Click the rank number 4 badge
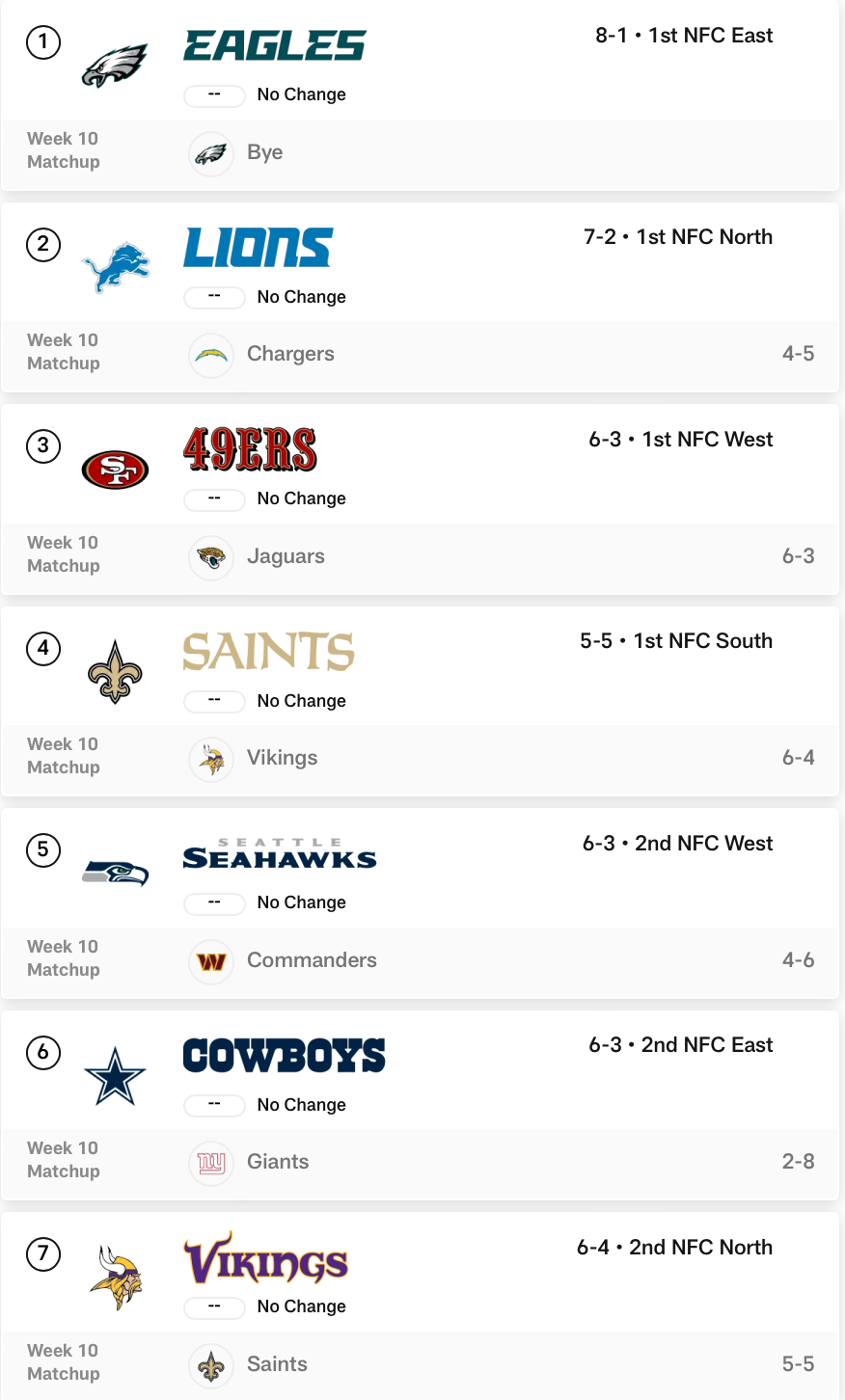 (x=42, y=649)
